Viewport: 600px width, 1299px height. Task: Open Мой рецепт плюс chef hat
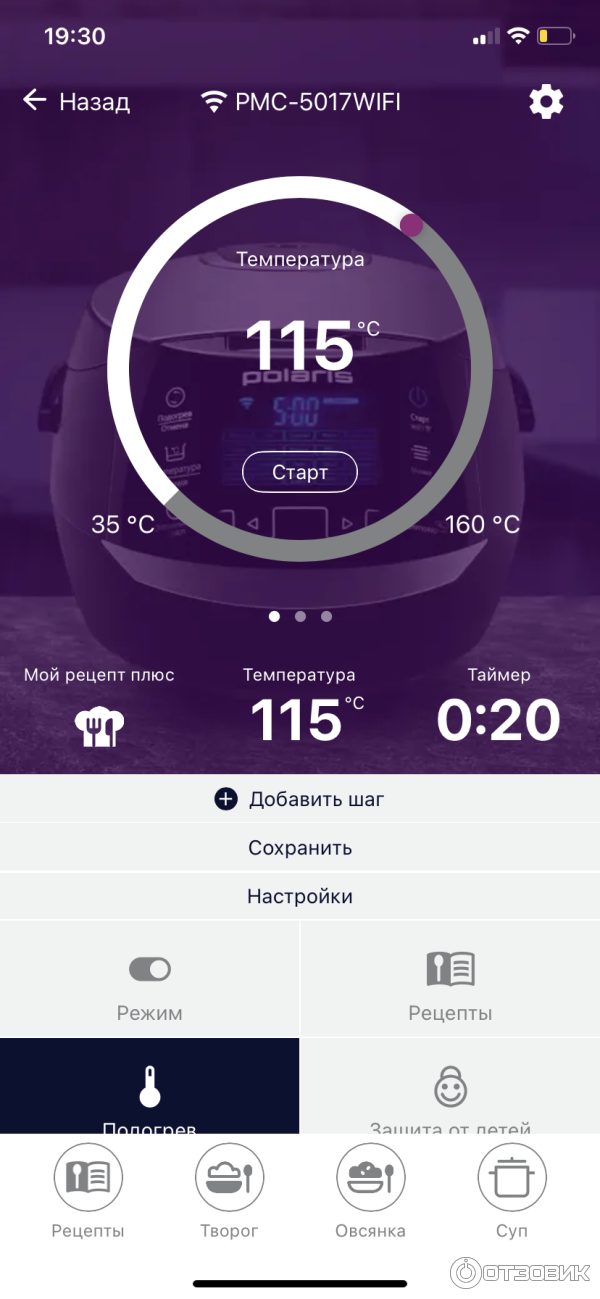point(99,727)
